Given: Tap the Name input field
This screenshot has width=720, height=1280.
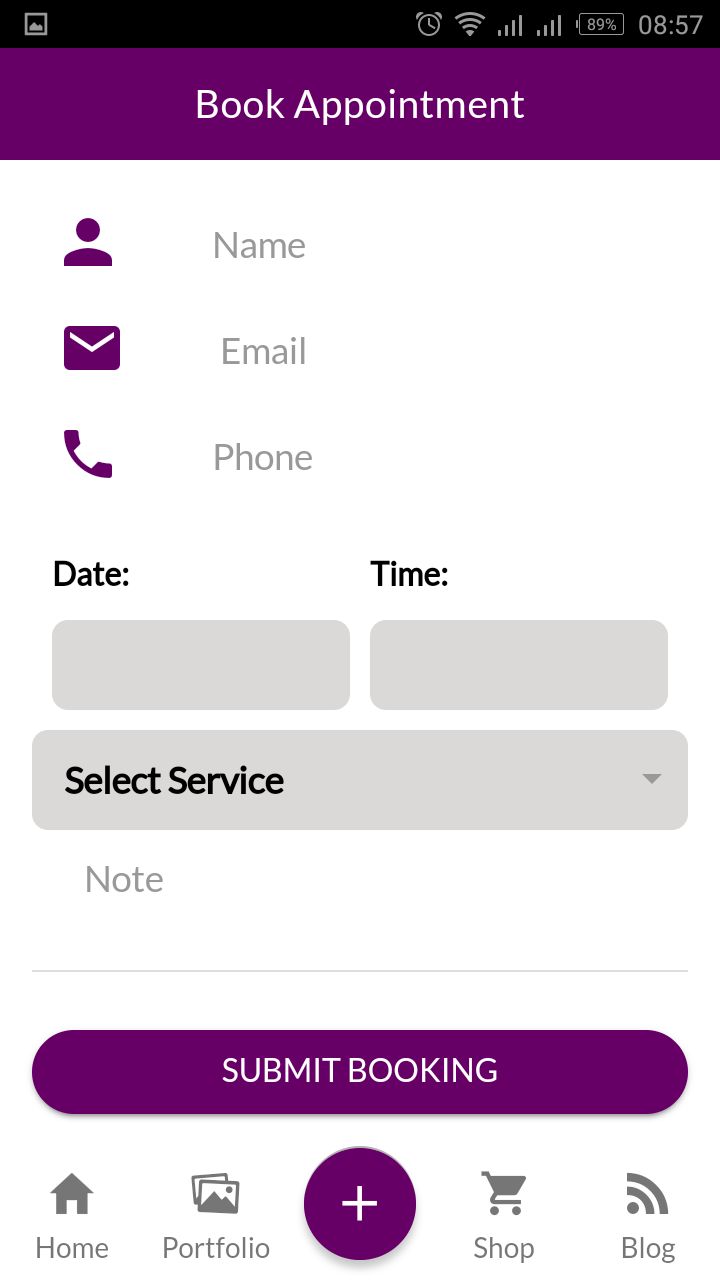Looking at the screenshot, I should pyautogui.click(x=400, y=245).
